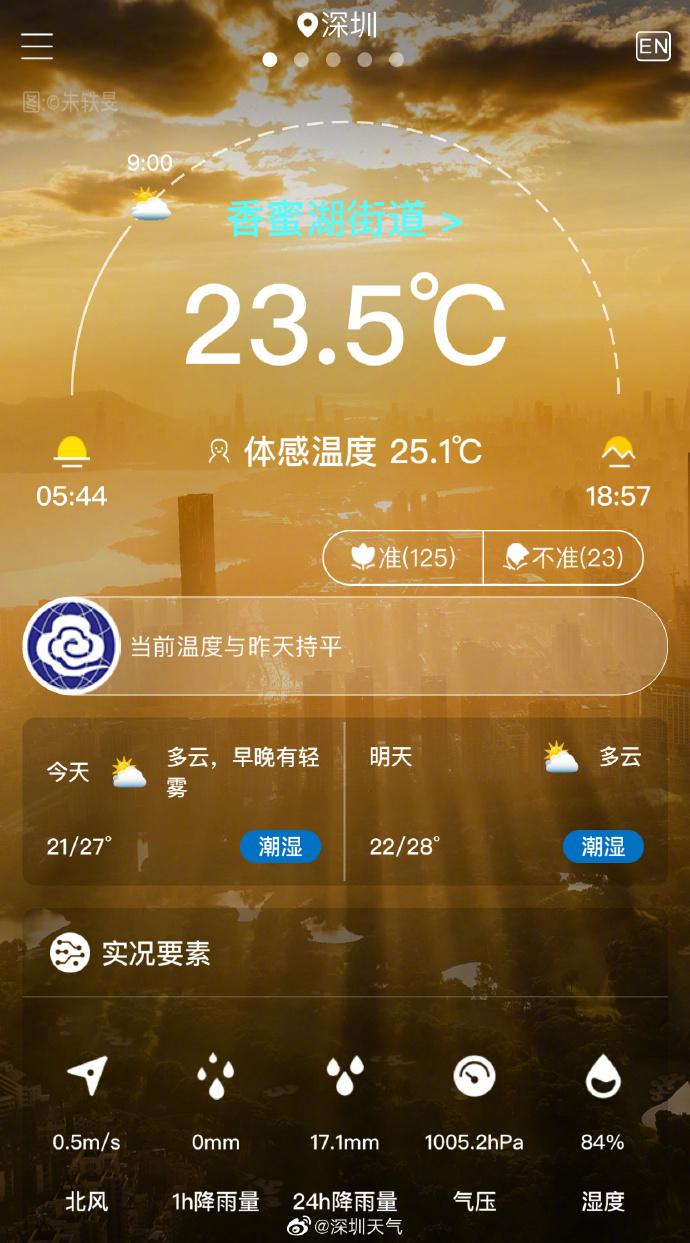This screenshot has width=690, height=1243.
Task: Open the 深圳 city location selector
Action: (338, 25)
